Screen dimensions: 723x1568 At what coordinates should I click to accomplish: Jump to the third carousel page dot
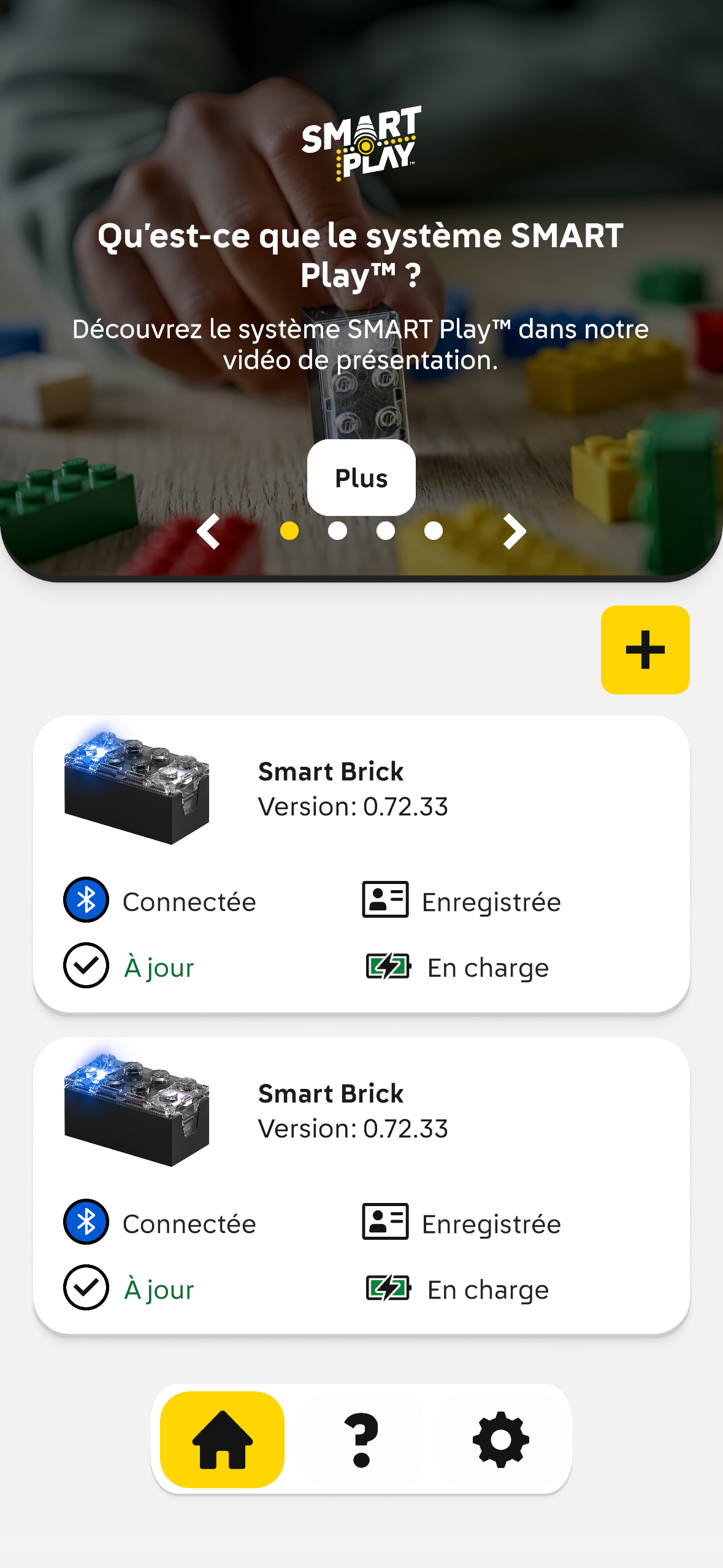385,531
